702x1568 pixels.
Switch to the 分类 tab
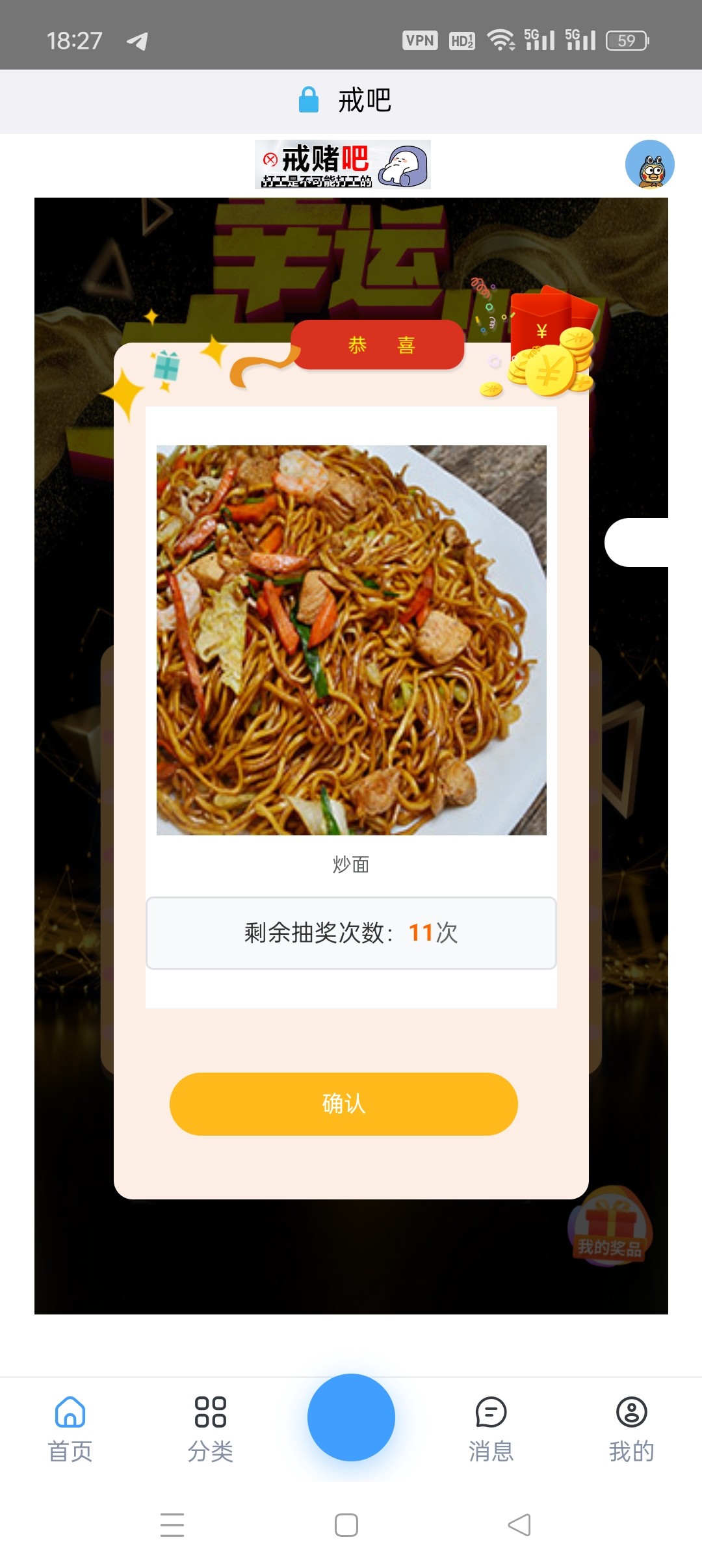click(210, 1428)
